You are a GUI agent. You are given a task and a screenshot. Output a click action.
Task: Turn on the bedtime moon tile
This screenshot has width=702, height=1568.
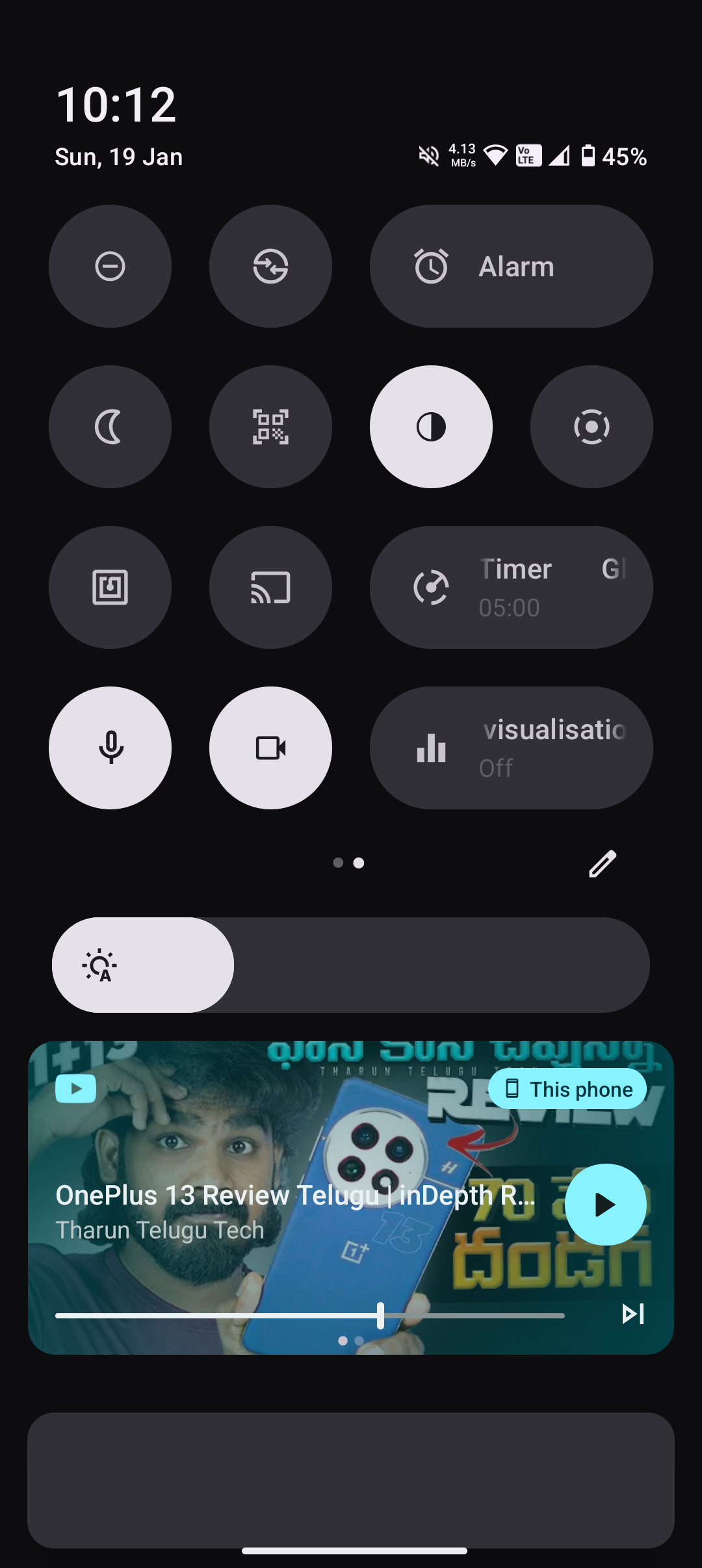pos(110,427)
